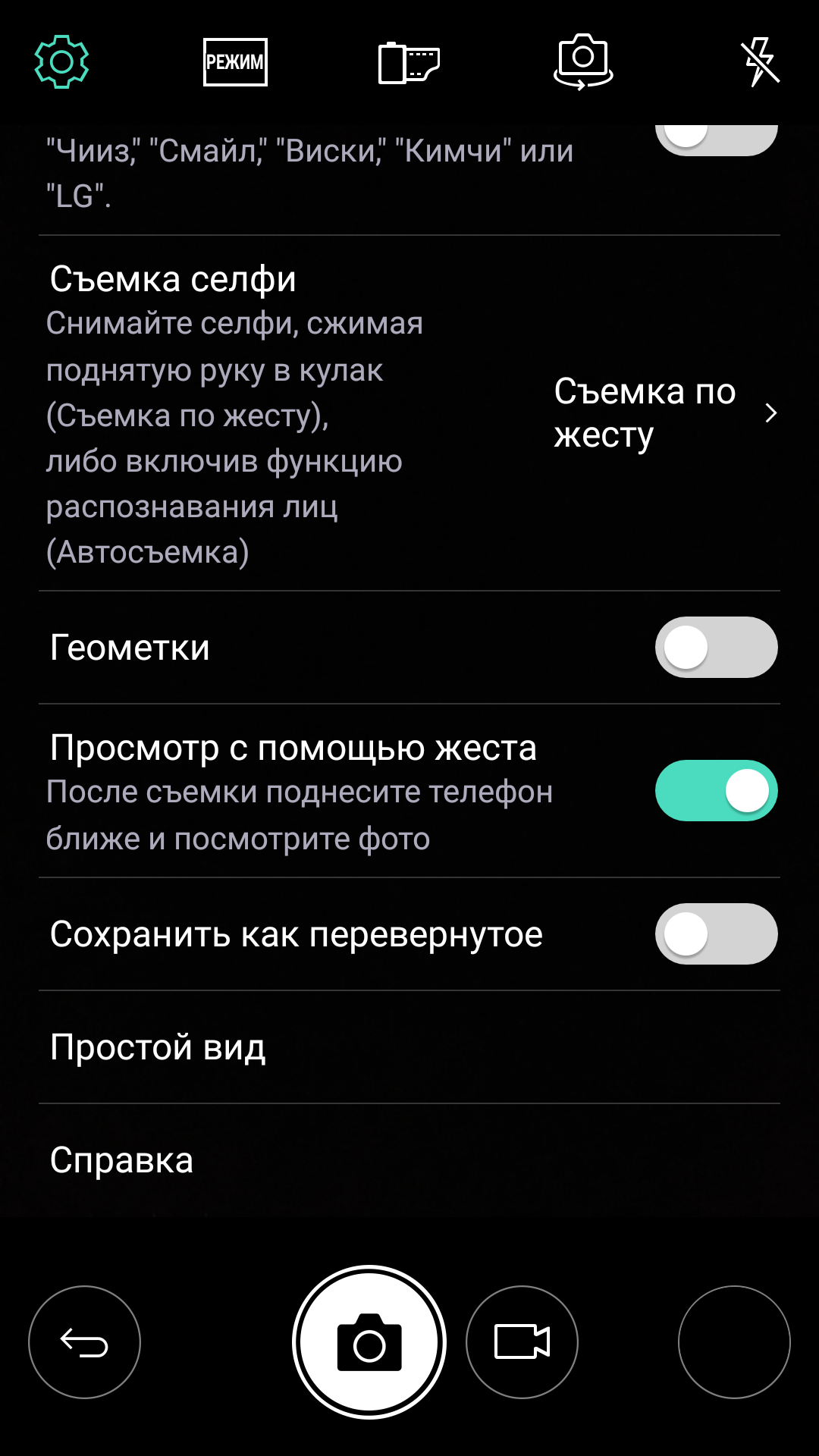Open Съемка селфи options
Viewport: 819px width, 1456px height.
664,413
